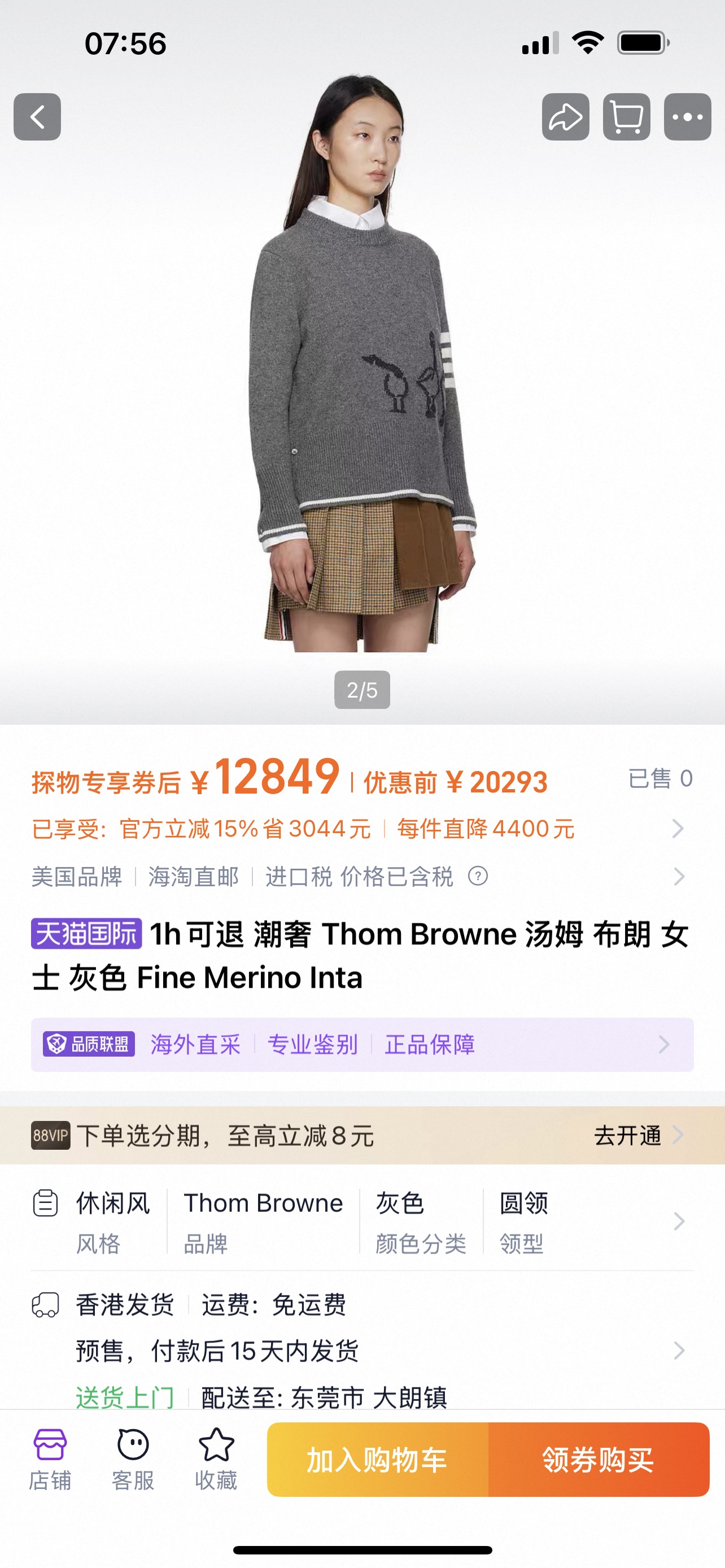Open the 品质联盟 authenticity guarantee banner
The height and width of the screenshot is (1568, 725).
[362, 1045]
